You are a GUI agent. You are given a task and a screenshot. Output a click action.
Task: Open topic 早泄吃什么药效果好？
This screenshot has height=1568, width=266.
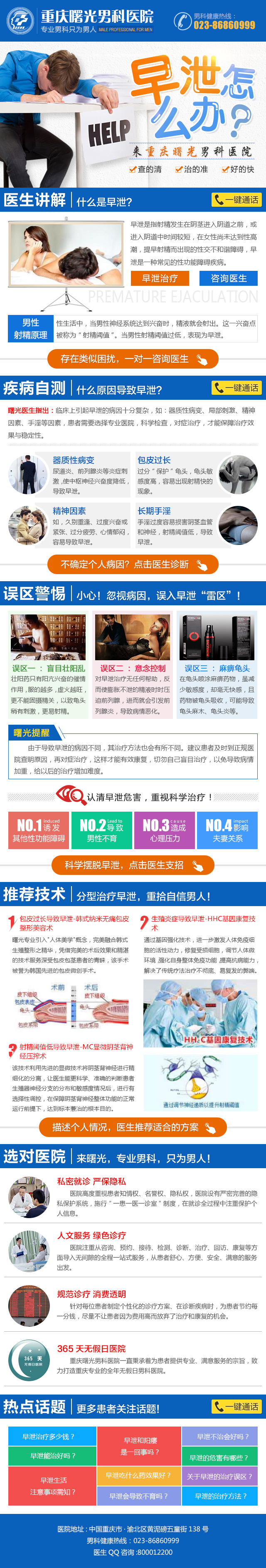[139, 1475]
